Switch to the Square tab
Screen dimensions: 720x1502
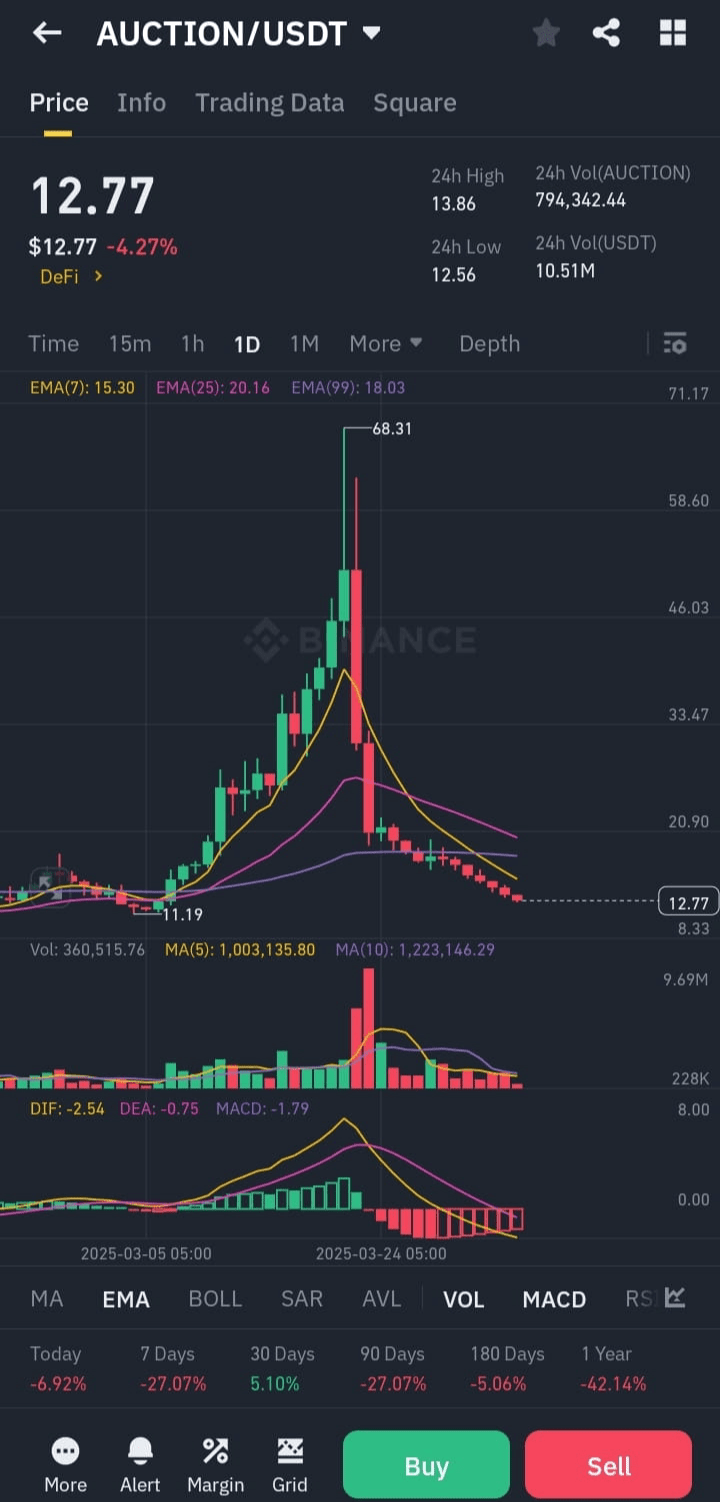point(414,103)
